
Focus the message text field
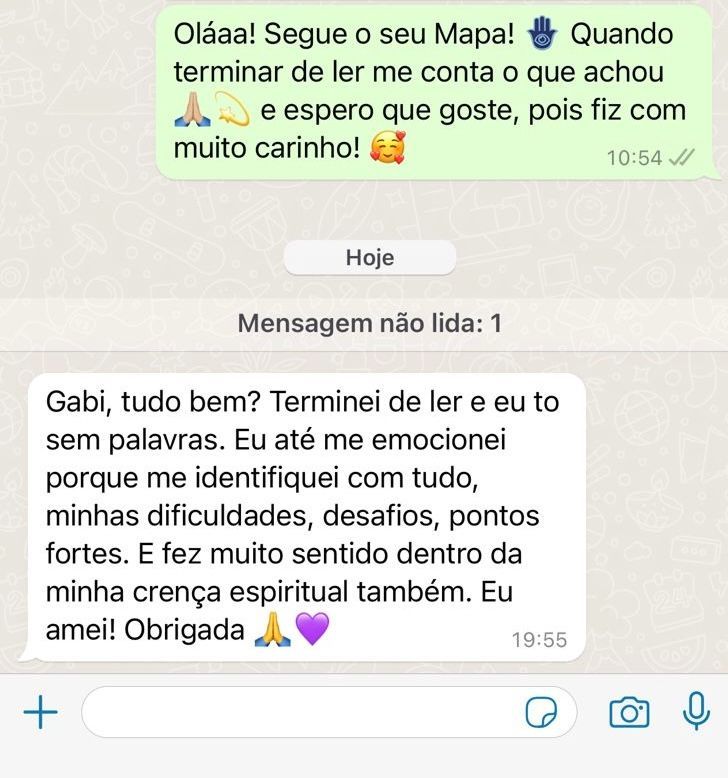[300, 713]
